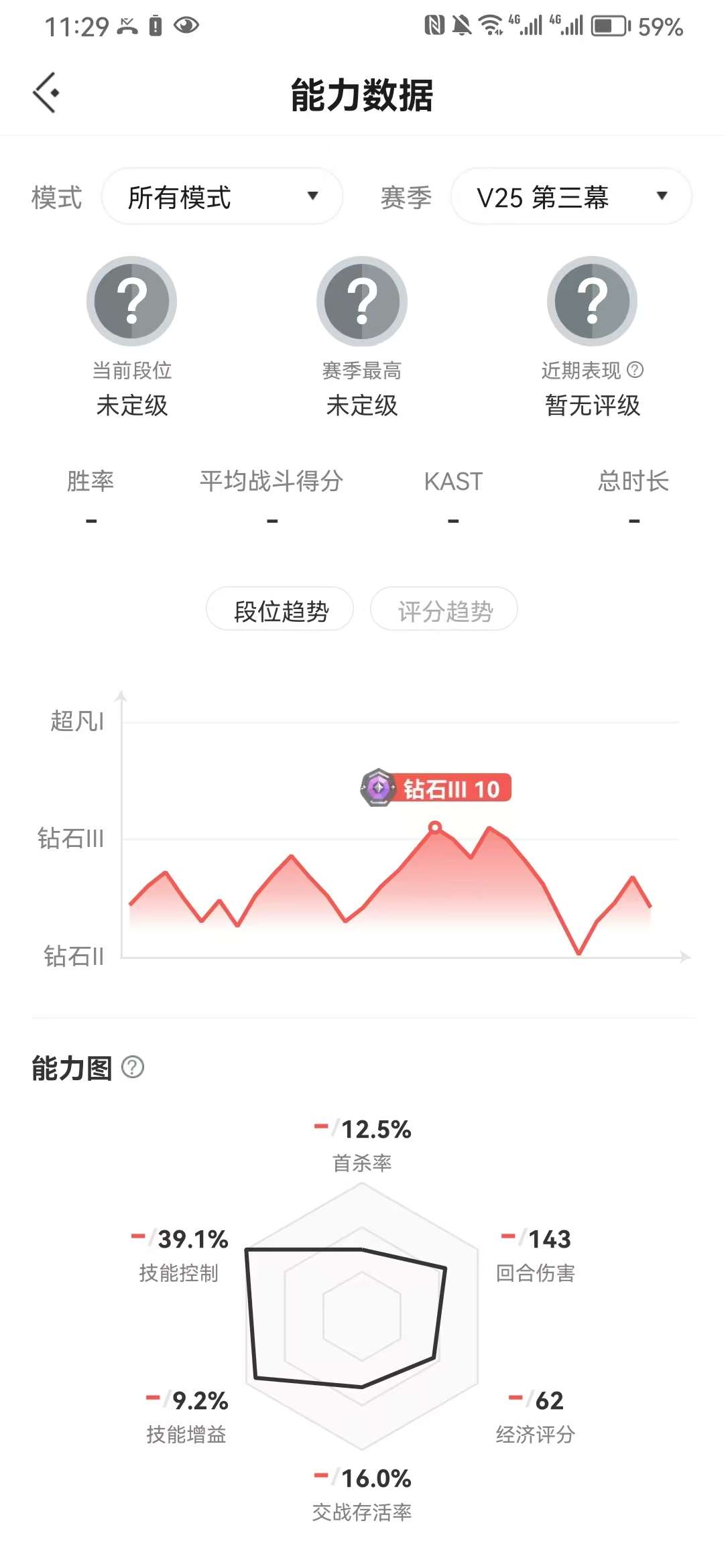The image size is (724, 1568).
Task: Tap the 当前段位 question mark badge
Action: click(x=132, y=301)
